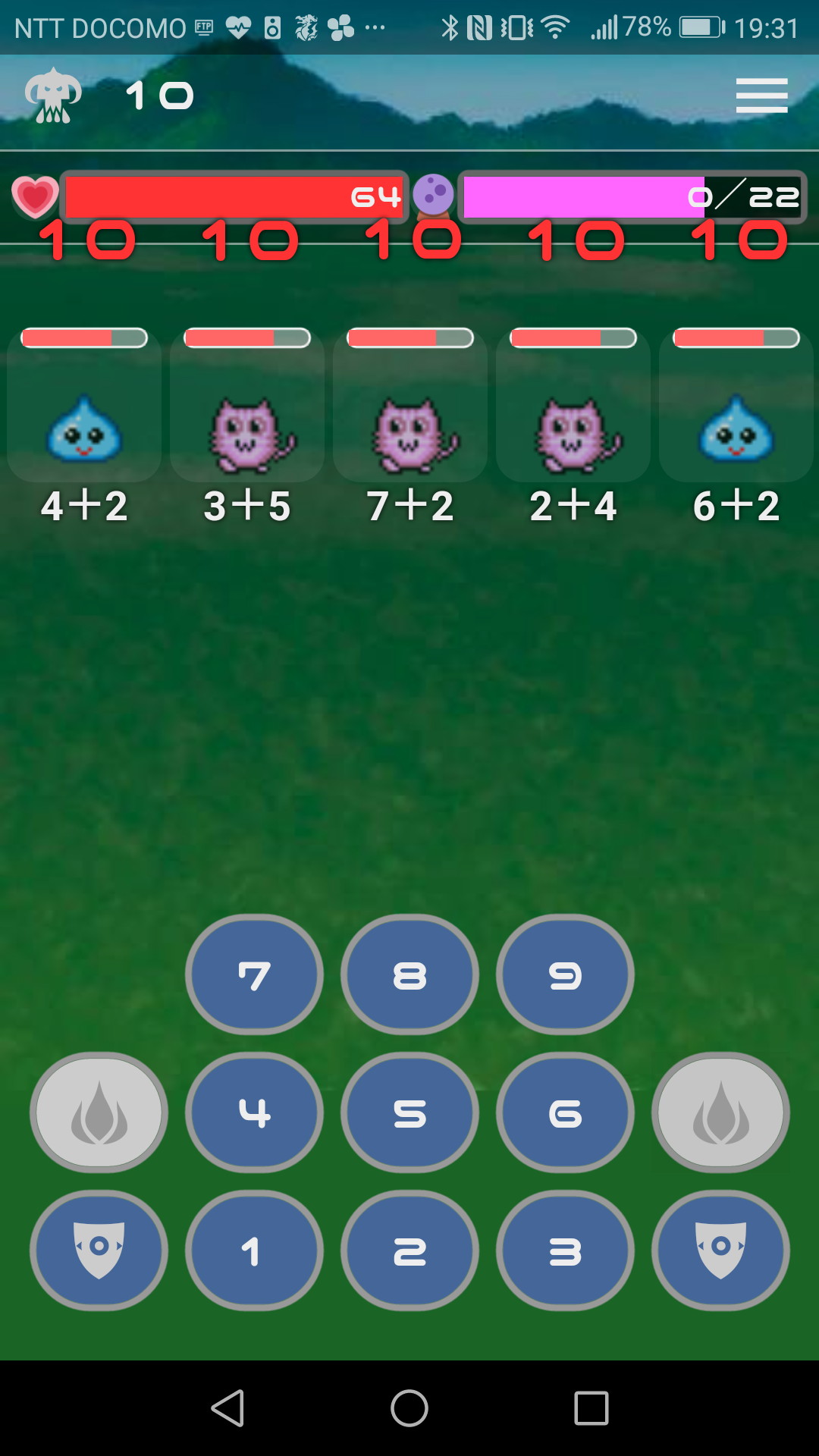Use the right shield button
The width and height of the screenshot is (819, 1456).
(x=720, y=1250)
